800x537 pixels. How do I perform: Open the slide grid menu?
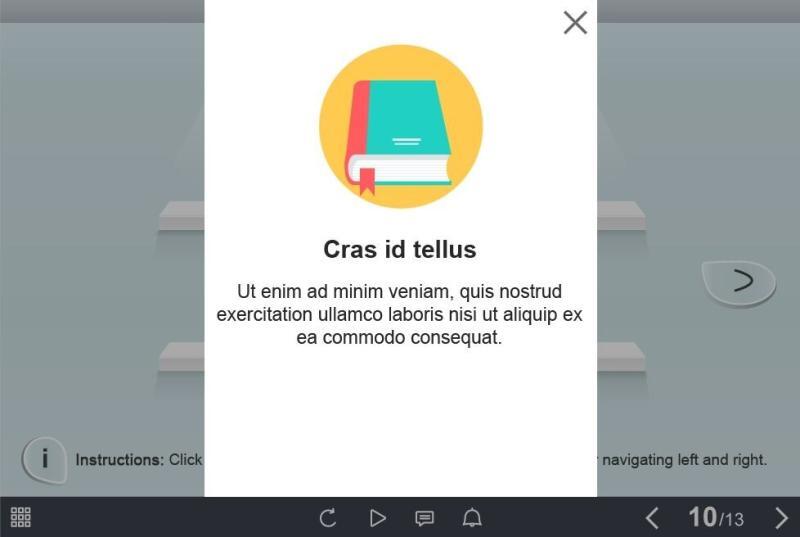tap(20, 517)
